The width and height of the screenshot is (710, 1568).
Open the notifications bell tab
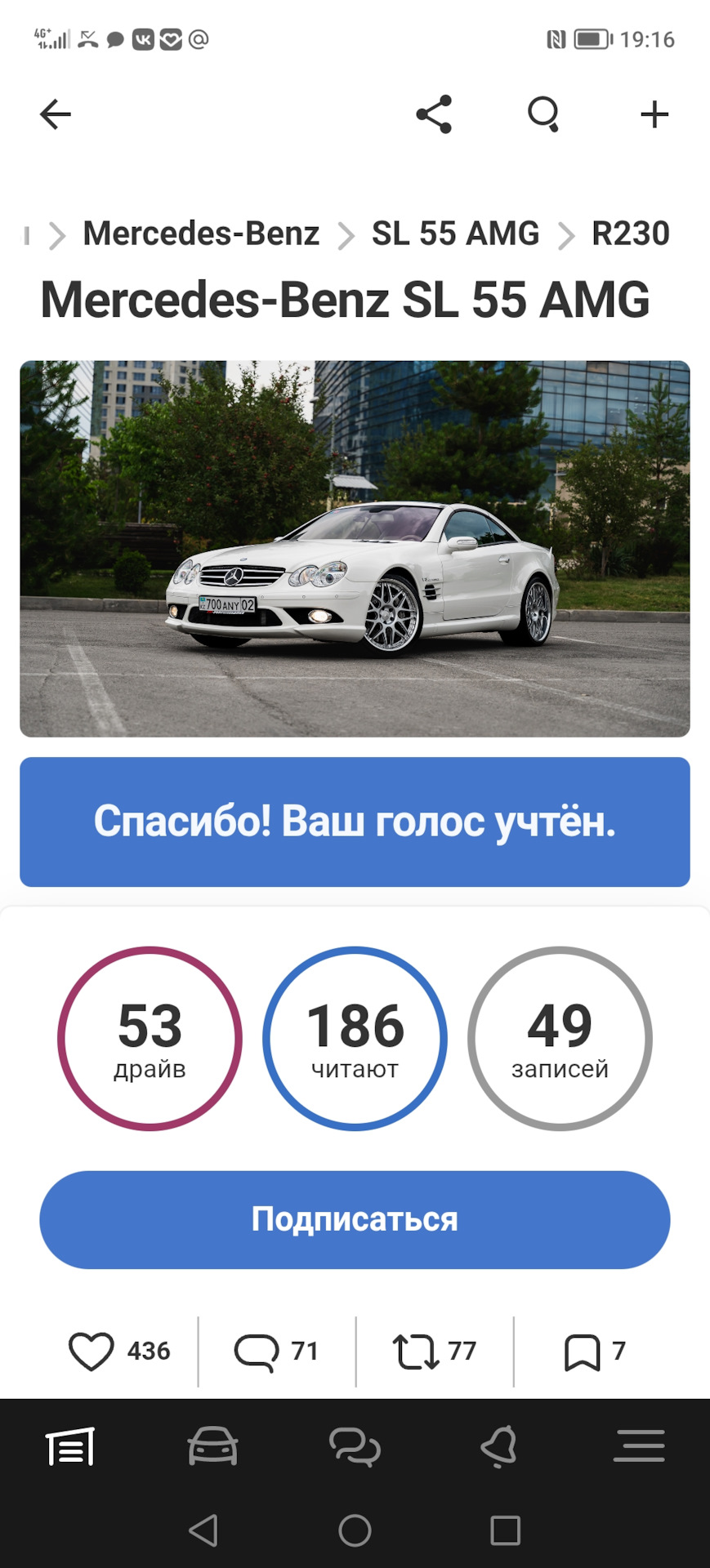tap(498, 1447)
